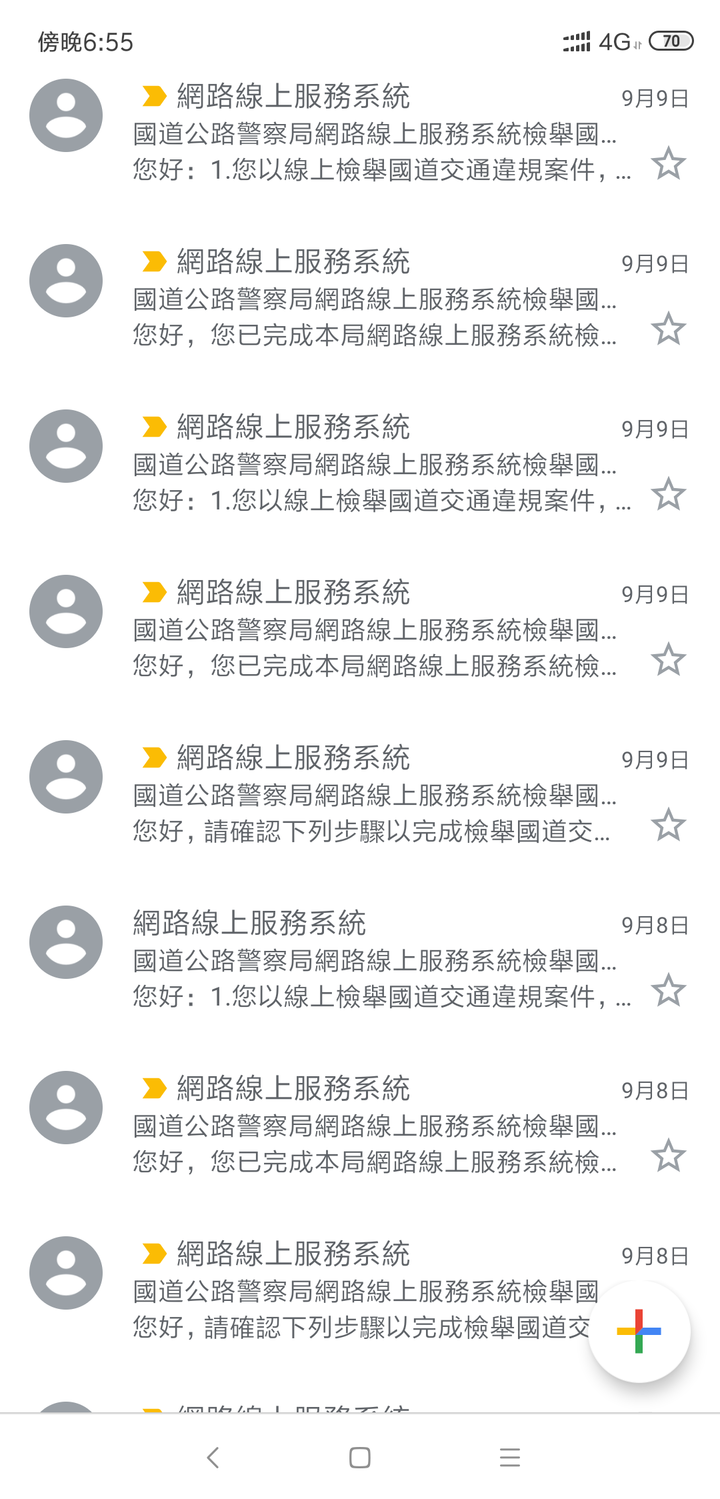
Task: Star the 9月8日 email starting 您好，您已完成本局
Action: pos(668,1156)
